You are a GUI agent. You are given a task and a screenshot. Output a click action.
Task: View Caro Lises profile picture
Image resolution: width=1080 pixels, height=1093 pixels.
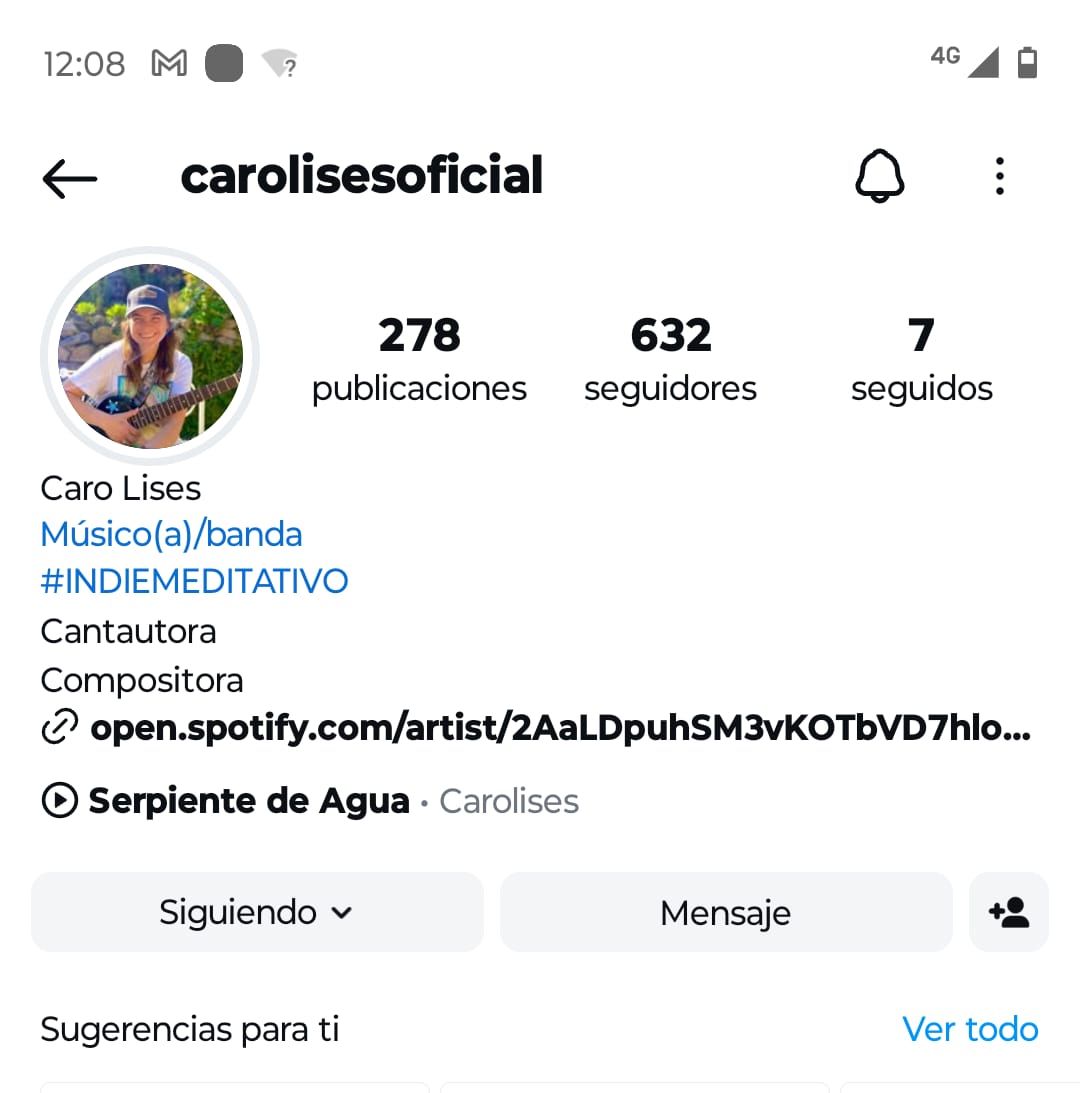coord(148,356)
